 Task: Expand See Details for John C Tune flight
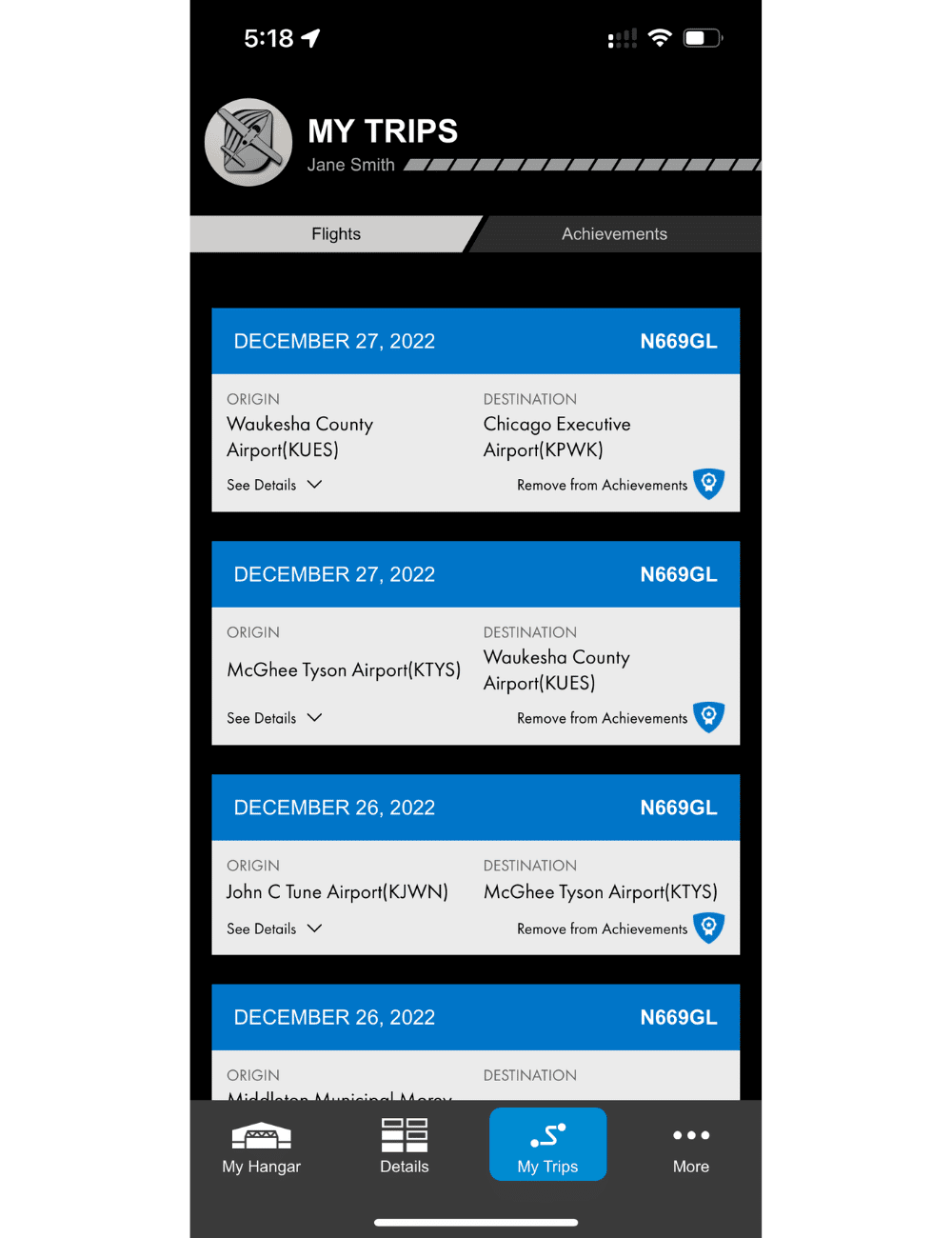coord(274,928)
